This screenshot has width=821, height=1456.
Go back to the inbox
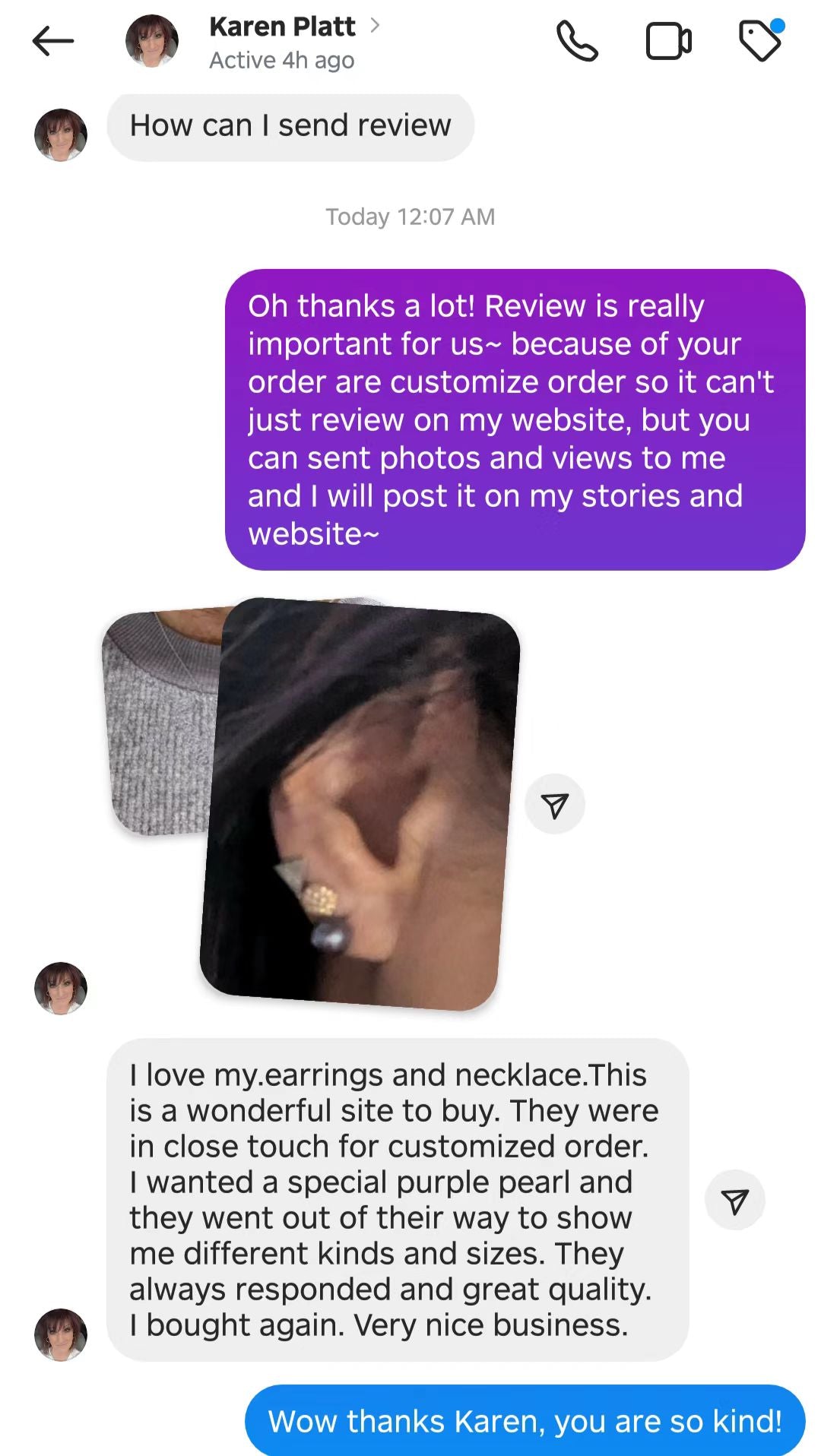coord(52,41)
